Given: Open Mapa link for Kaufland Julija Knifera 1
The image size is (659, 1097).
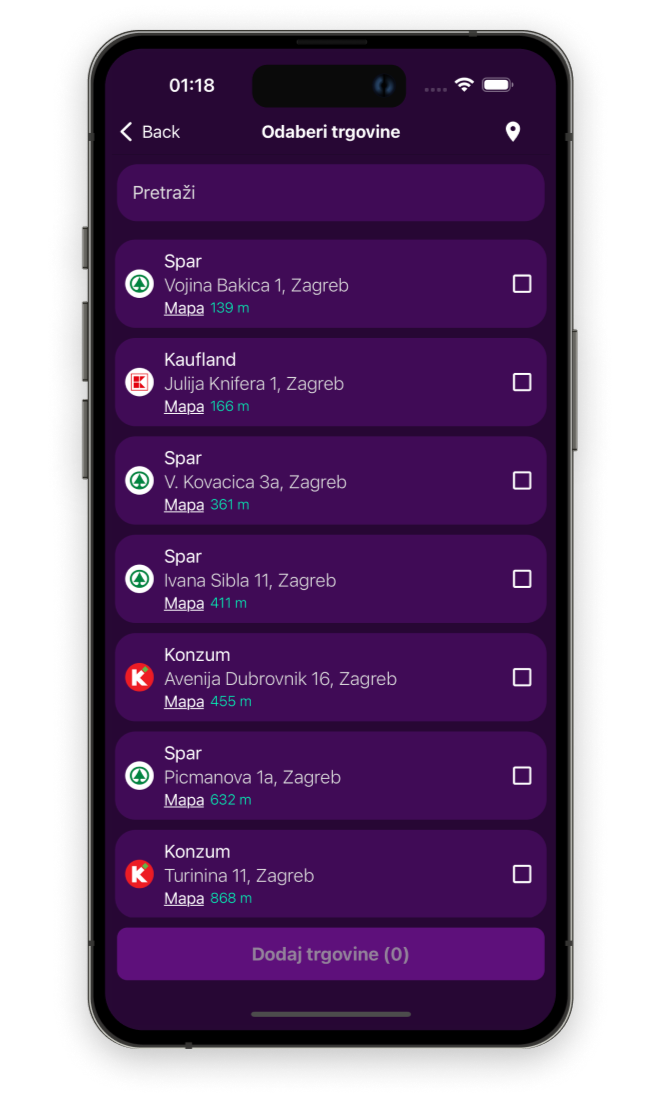Looking at the screenshot, I should (184, 406).
